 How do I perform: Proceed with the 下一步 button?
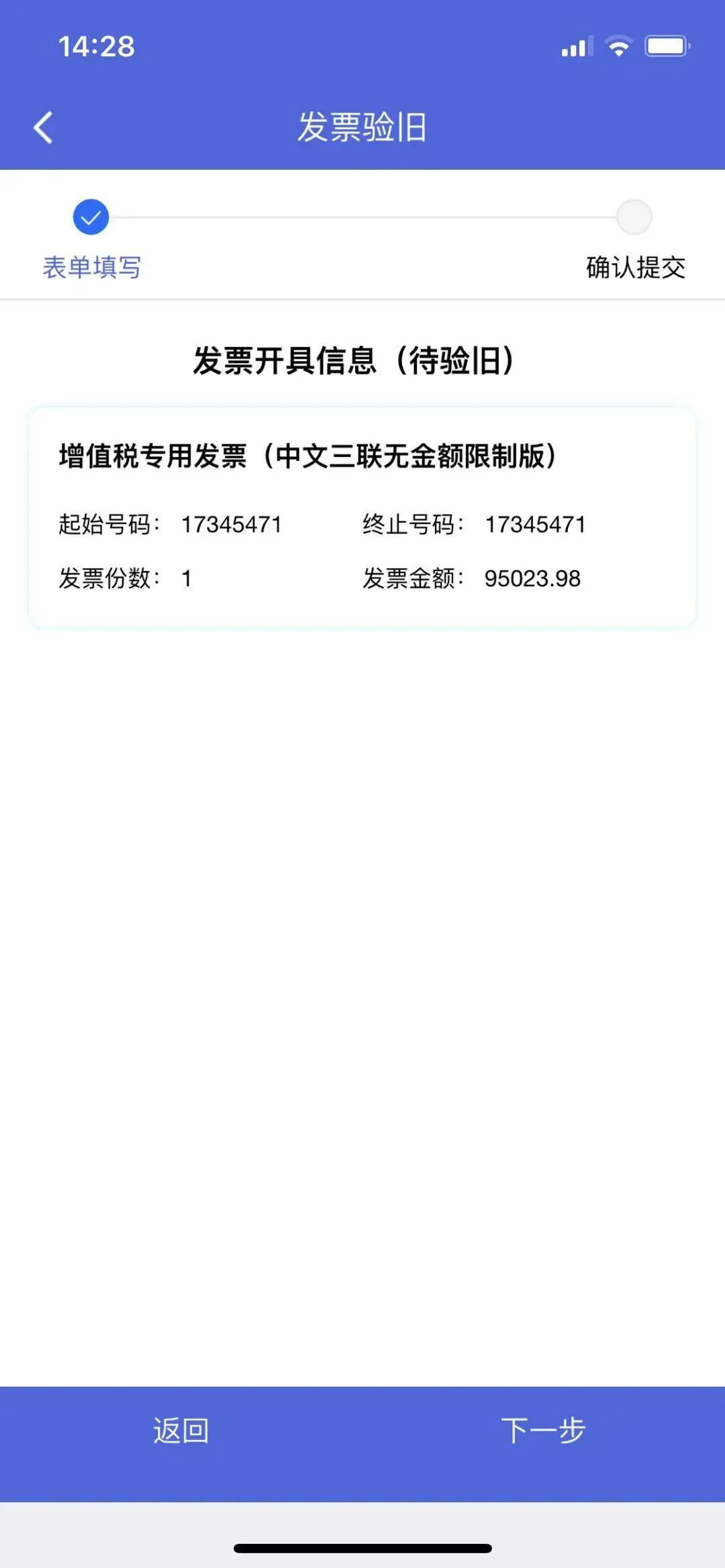pyautogui.click(x=544, y=1430)
